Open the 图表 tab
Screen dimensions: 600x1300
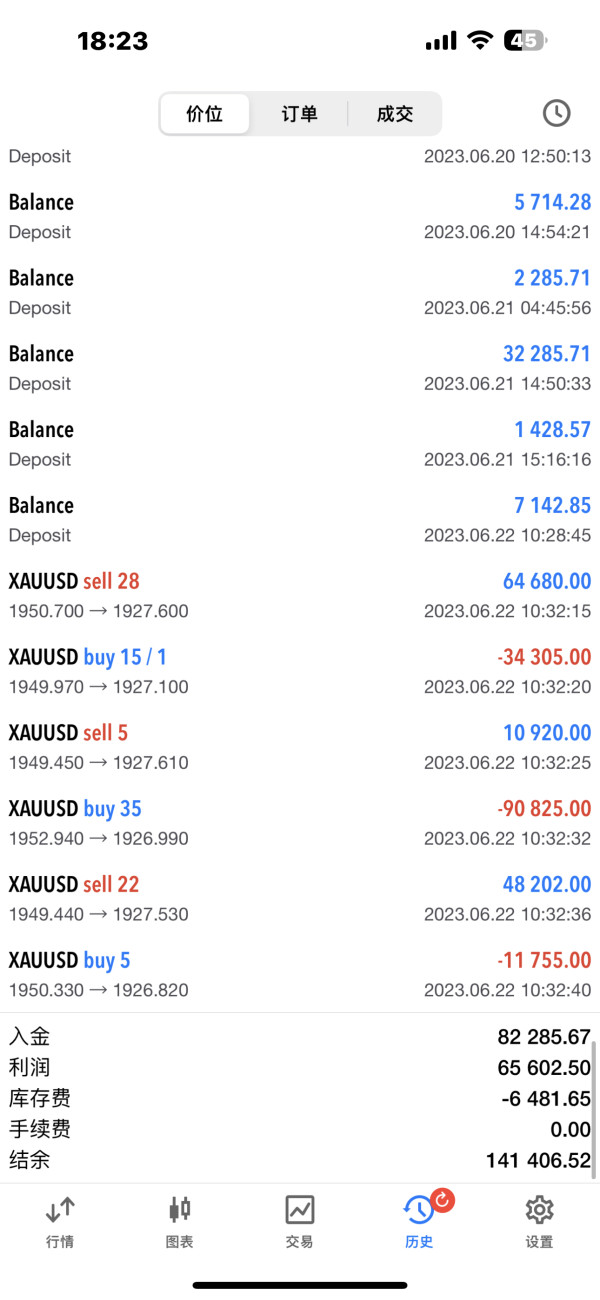tap(180, 1221)
